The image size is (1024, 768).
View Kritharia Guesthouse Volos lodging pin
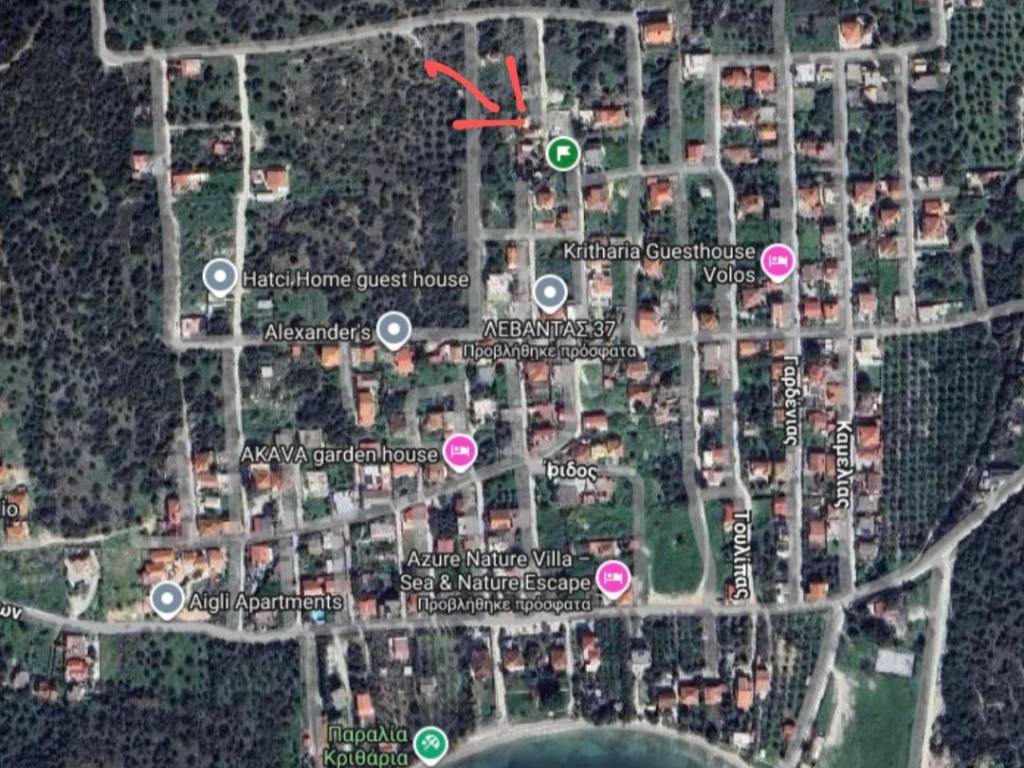pos(778,262)
